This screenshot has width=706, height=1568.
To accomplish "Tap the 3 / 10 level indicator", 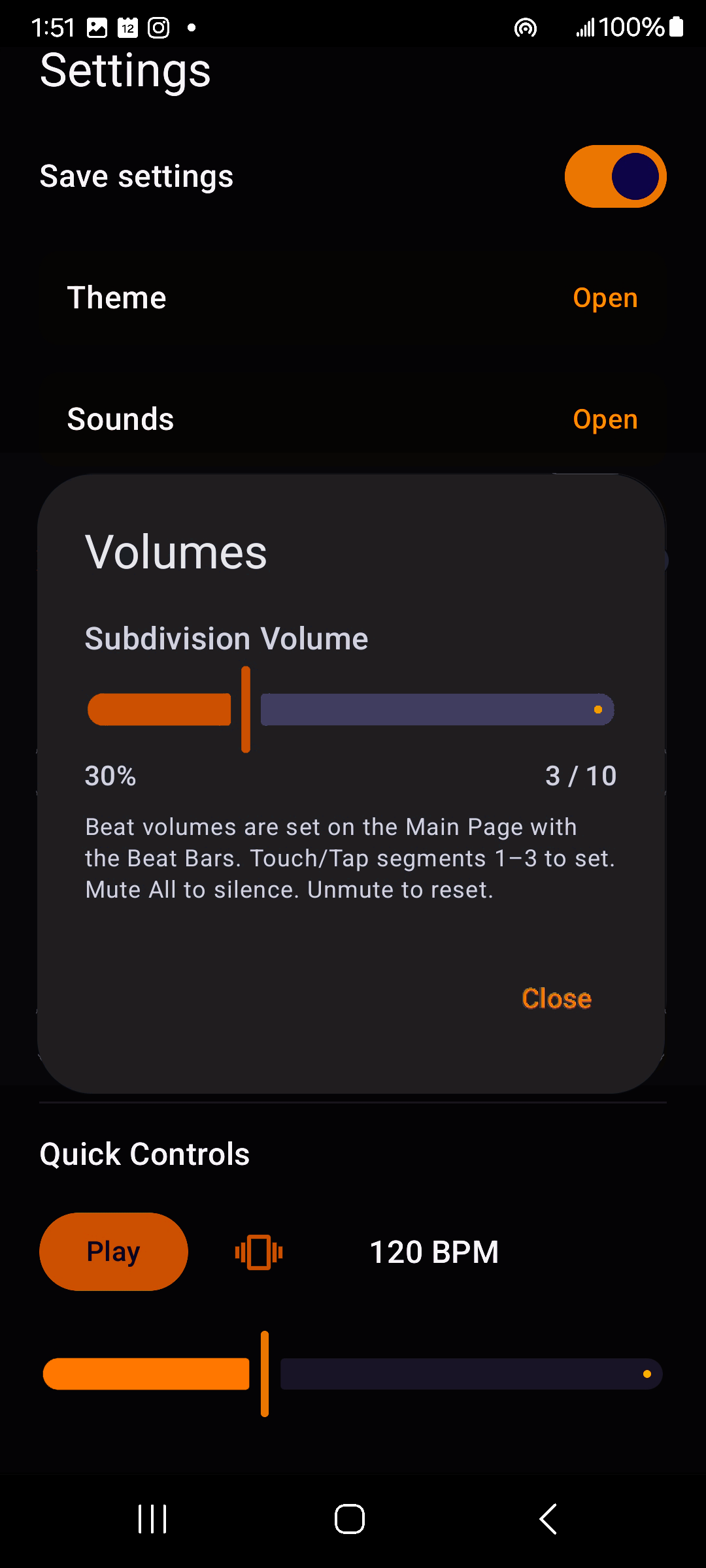I will point(580,775).
